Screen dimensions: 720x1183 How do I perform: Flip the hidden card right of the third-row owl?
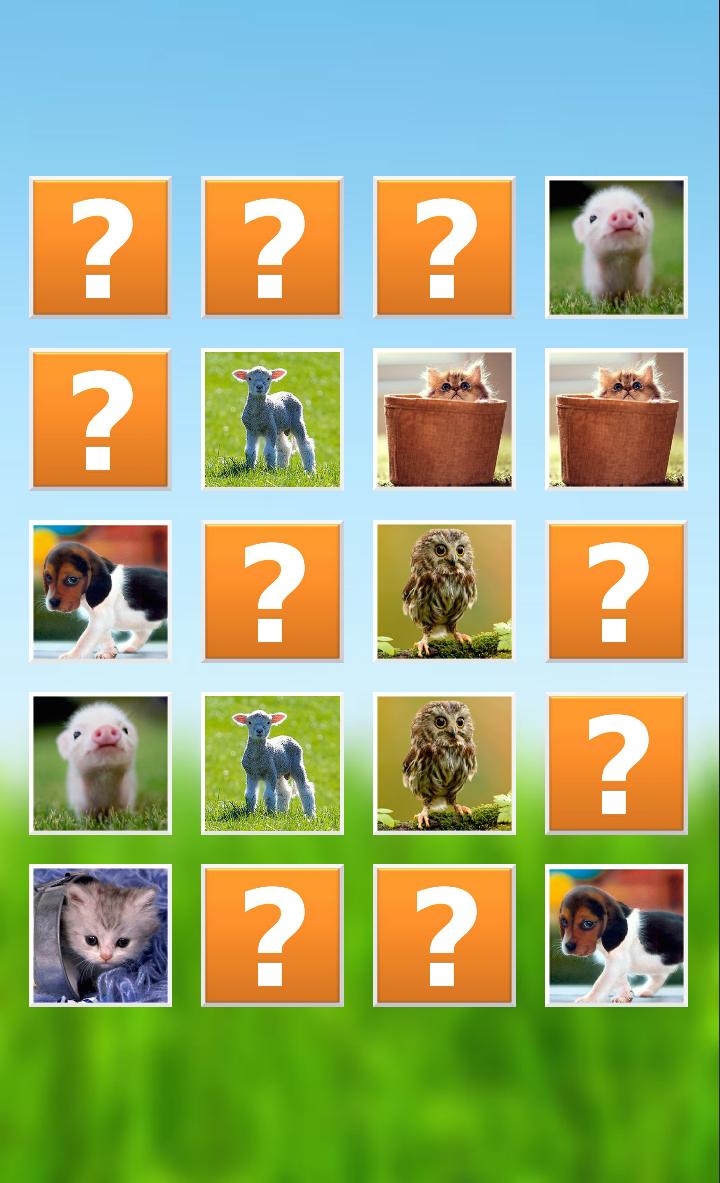[615, 590]
